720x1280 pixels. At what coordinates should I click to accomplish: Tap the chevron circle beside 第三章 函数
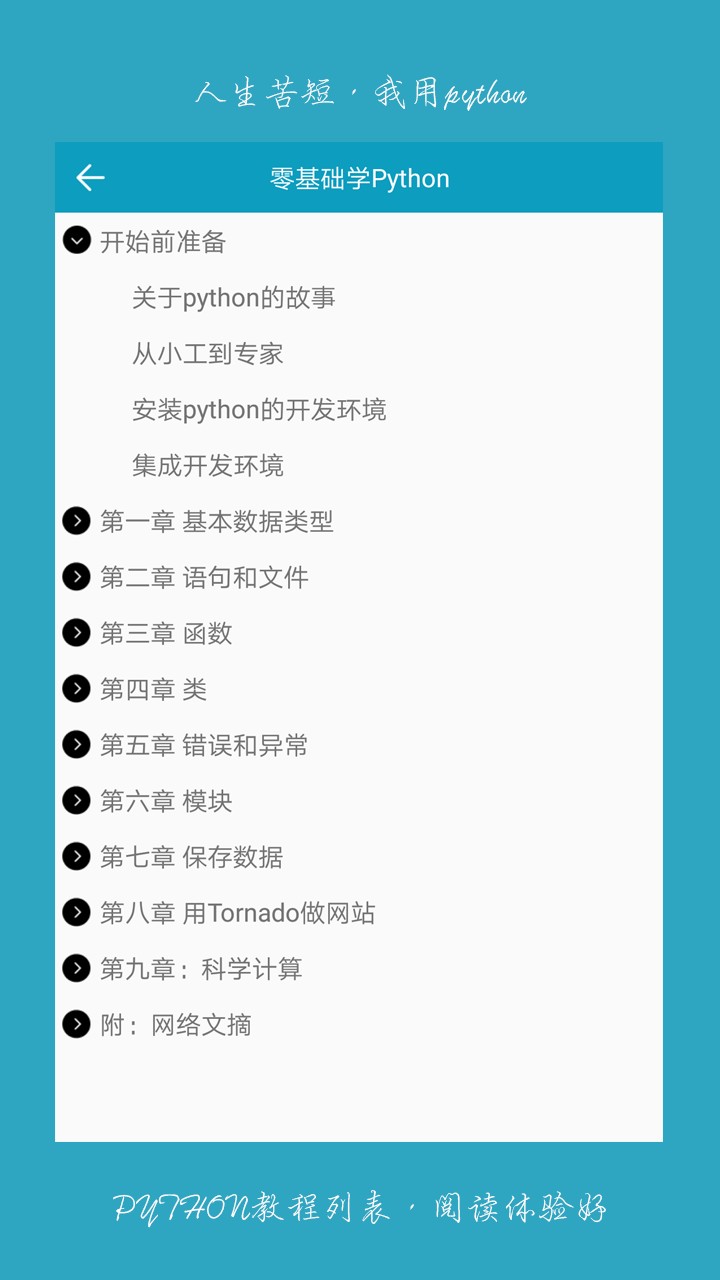click(76, 633)
